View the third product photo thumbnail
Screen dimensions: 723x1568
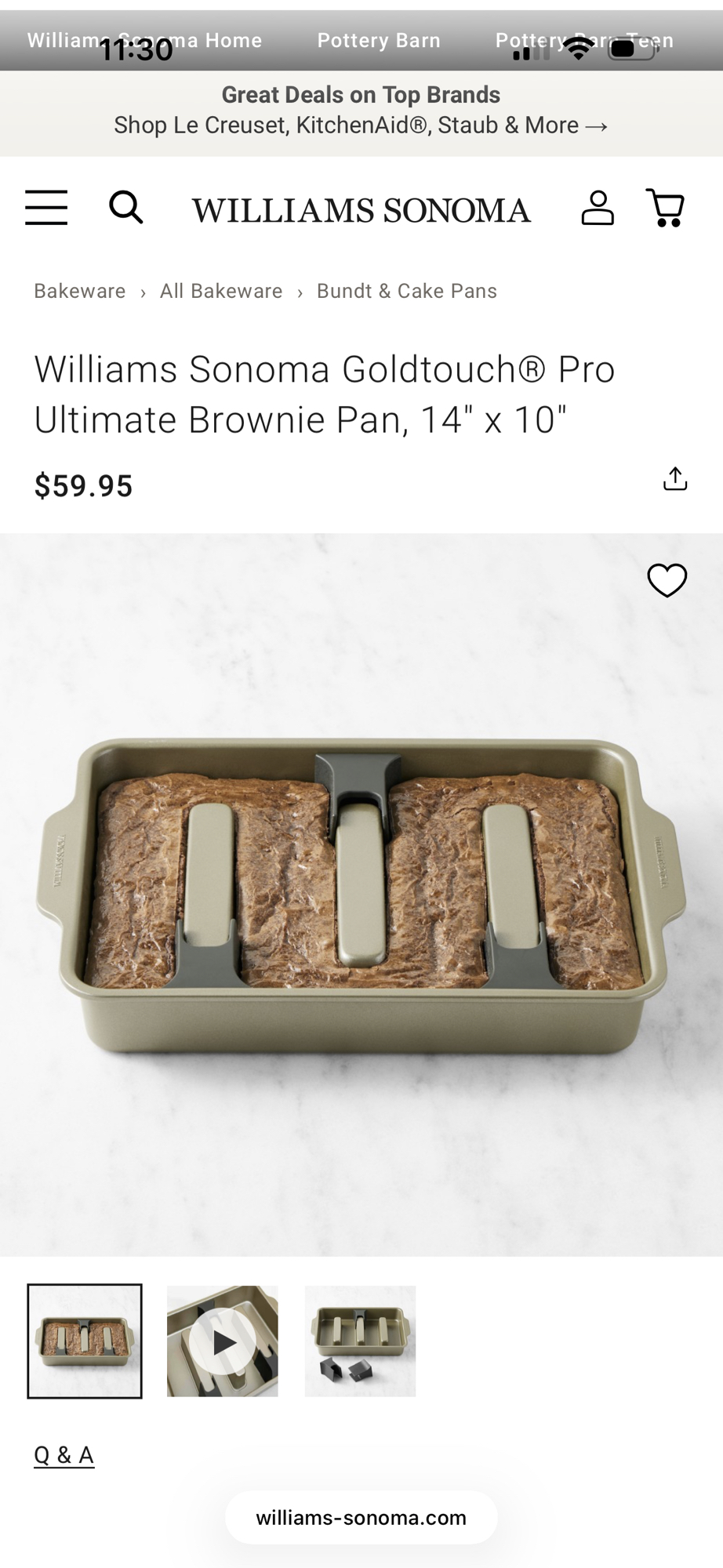pos(360,1341)
